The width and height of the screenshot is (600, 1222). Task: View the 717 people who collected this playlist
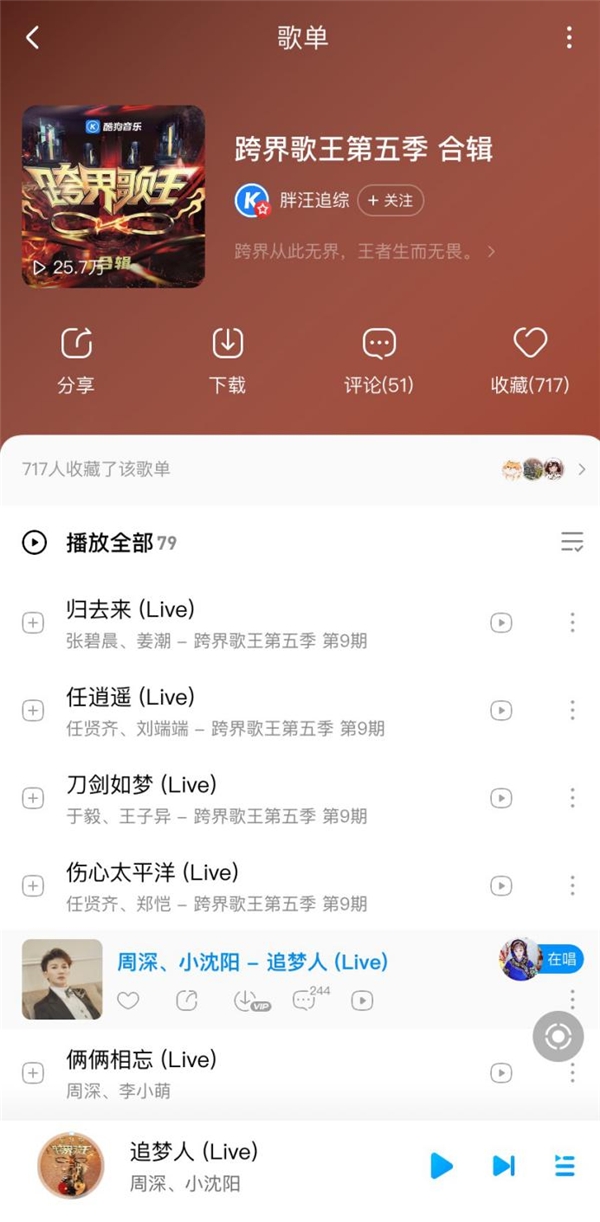pos(300,469)
